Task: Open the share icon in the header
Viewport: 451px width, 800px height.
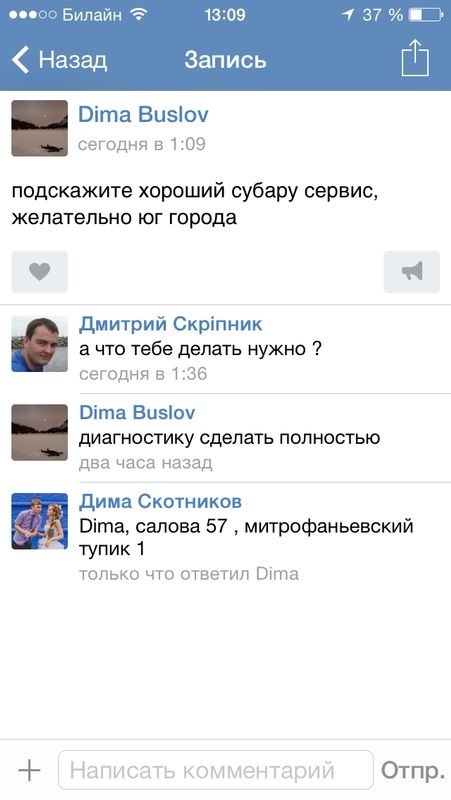Action: pos(415,58)
